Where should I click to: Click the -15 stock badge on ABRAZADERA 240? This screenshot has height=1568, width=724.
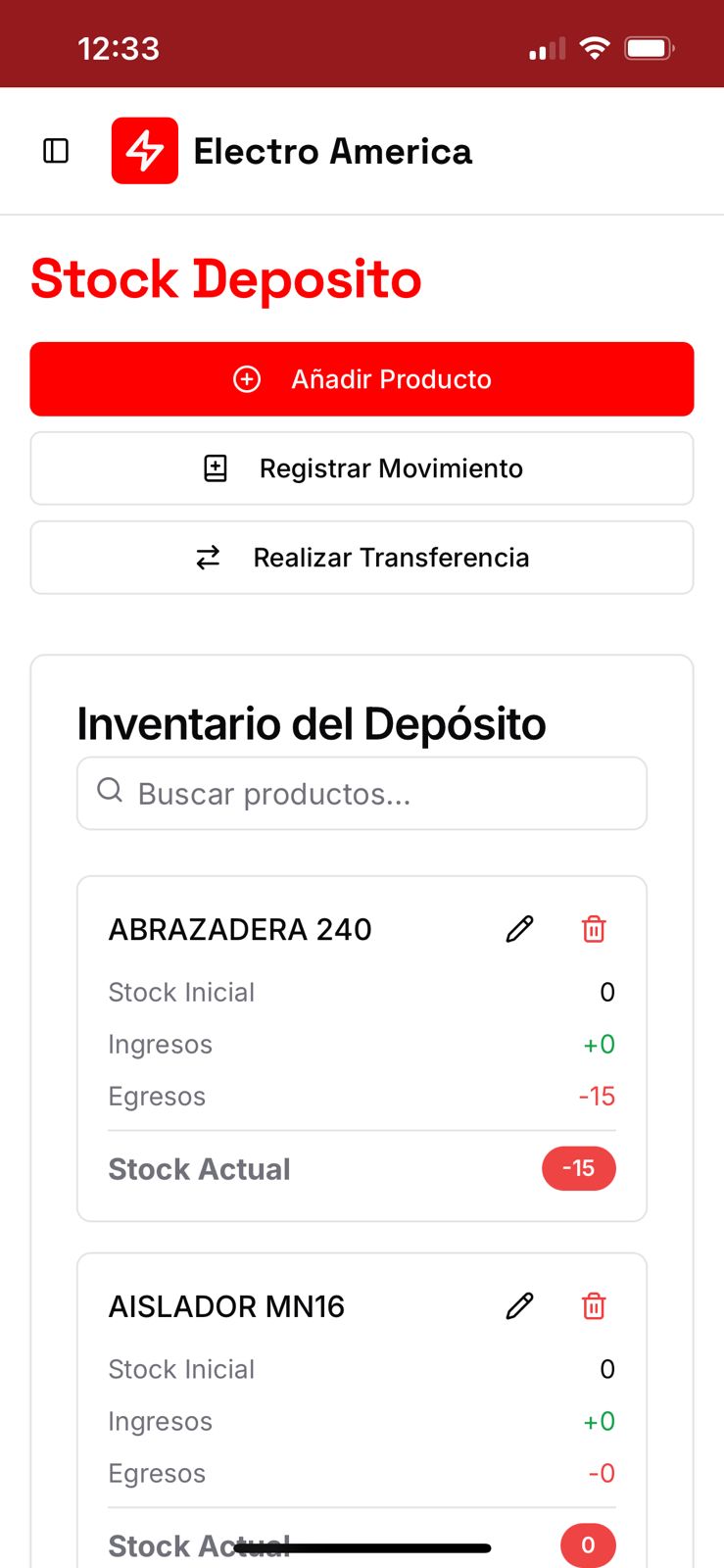pyautogui.click(x=579, y=1168)
